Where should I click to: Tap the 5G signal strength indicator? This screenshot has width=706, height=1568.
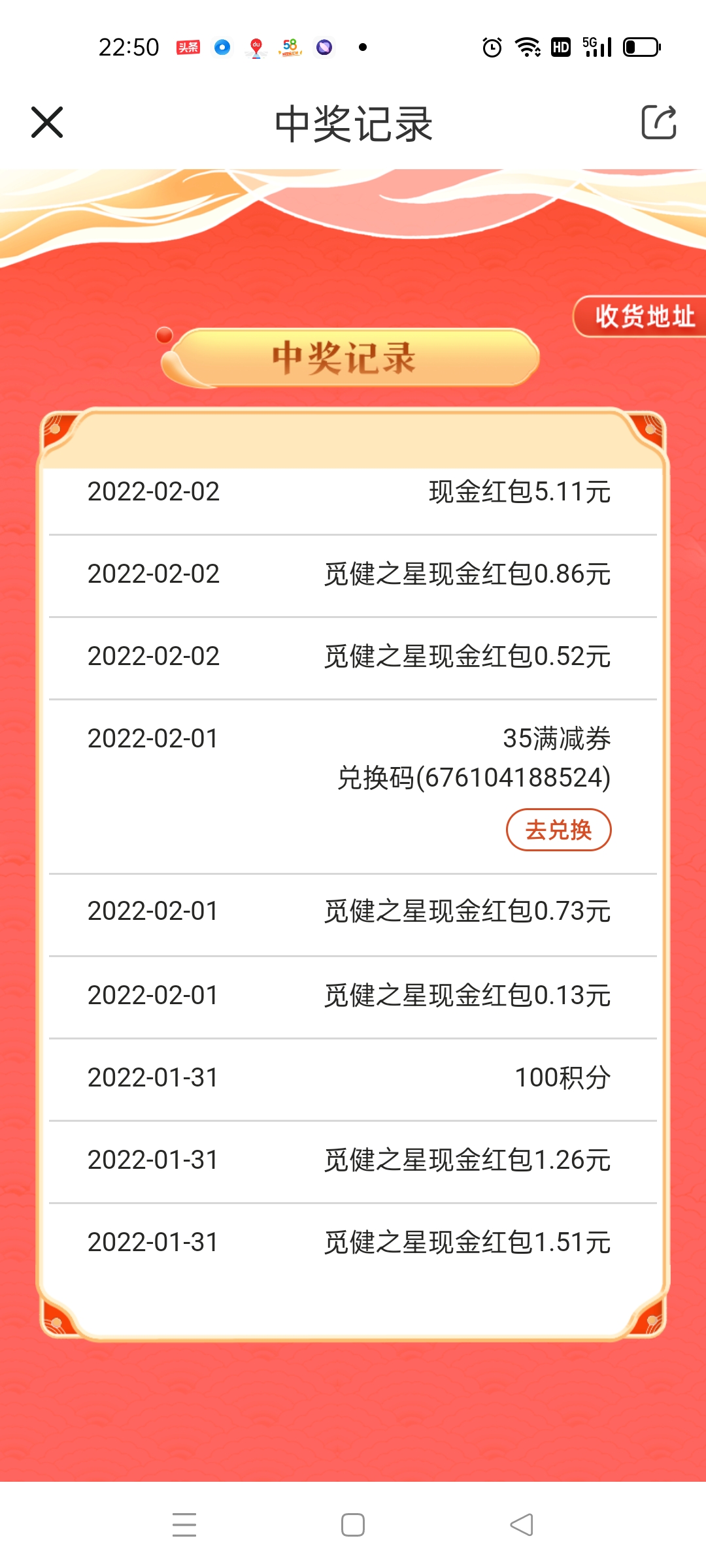pos(596,46)
